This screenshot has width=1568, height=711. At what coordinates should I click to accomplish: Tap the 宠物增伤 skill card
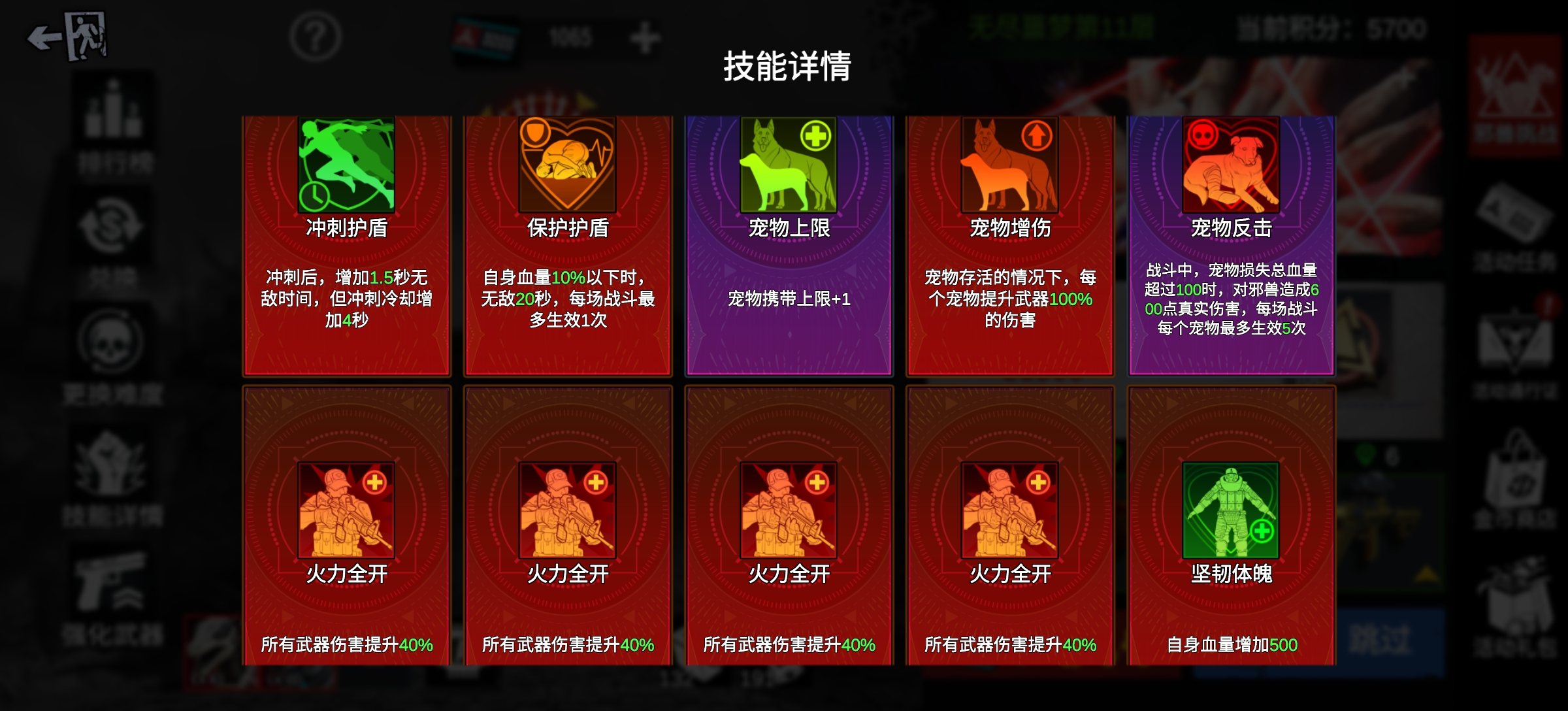click(1009, 245)
